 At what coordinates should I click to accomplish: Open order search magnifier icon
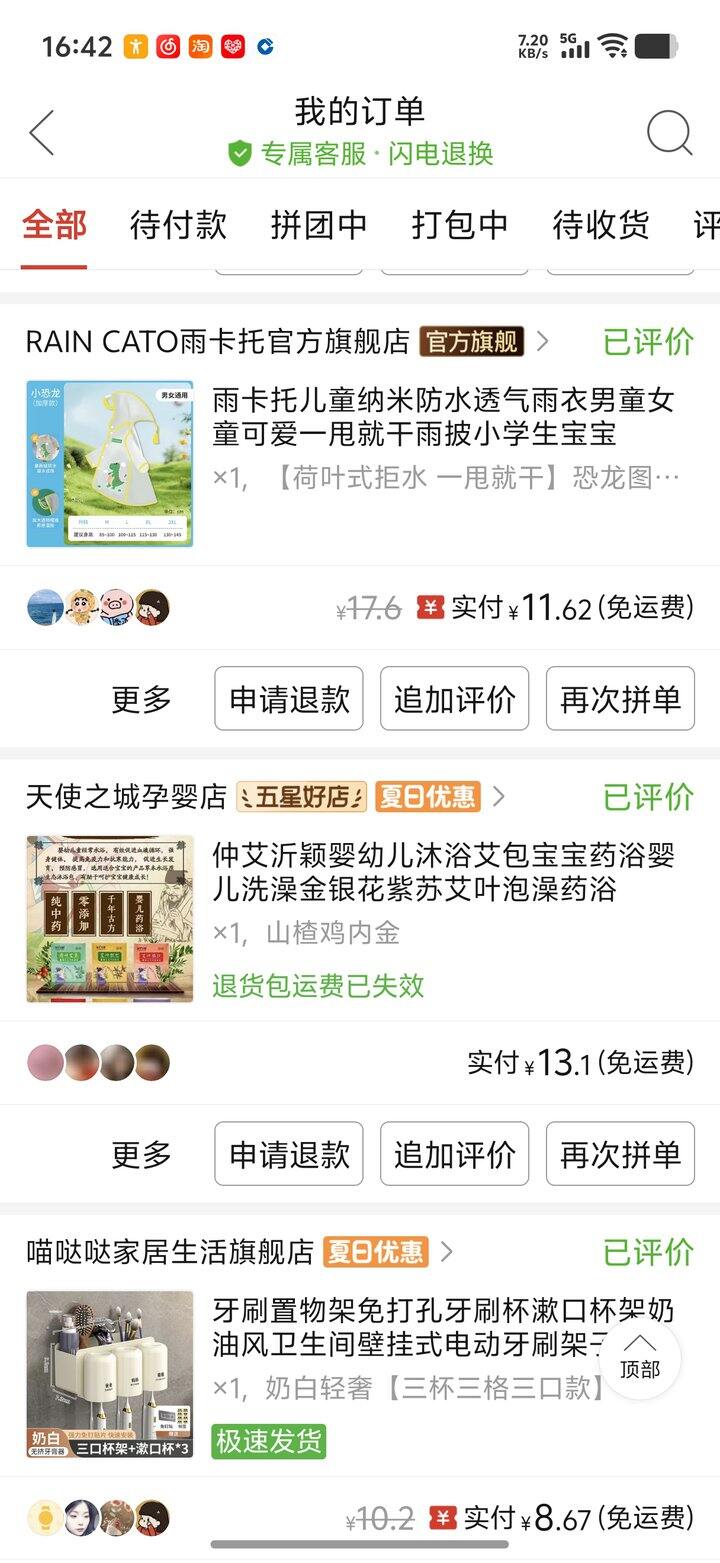pyautogui.click(x=669, y=133)
